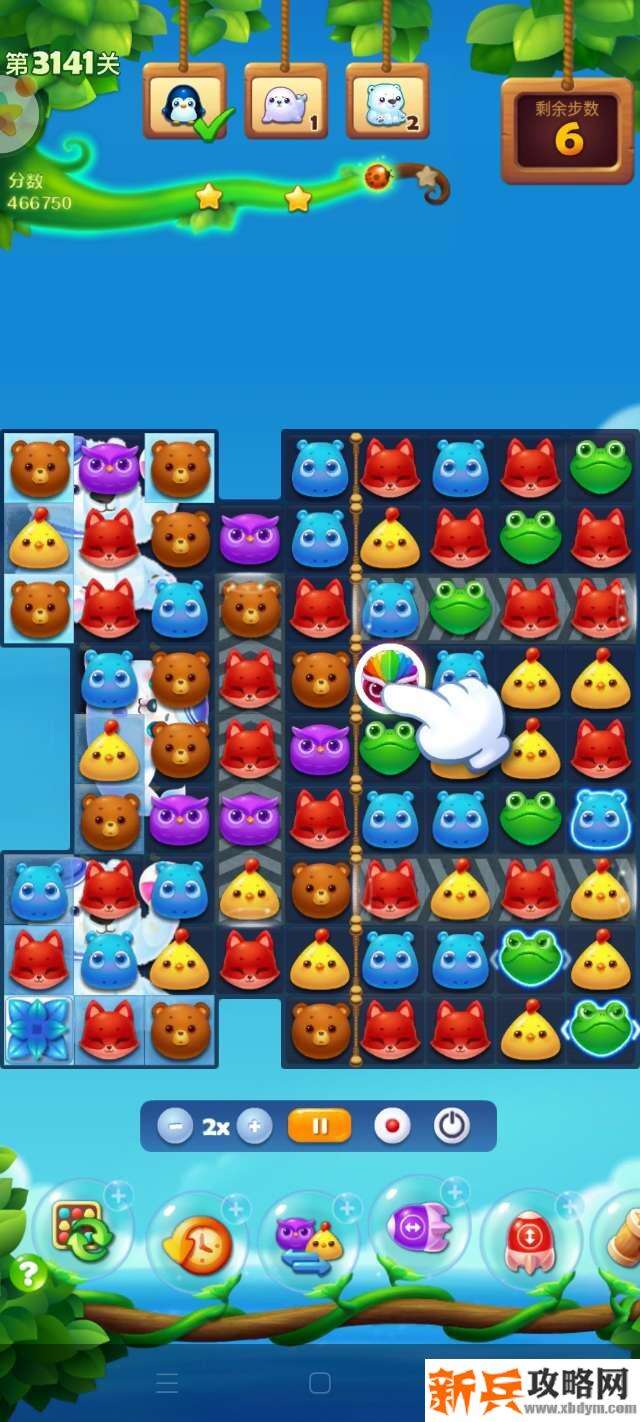Go to the system home button
This screenshot has height=1422, width=640.
[320, 1383]
